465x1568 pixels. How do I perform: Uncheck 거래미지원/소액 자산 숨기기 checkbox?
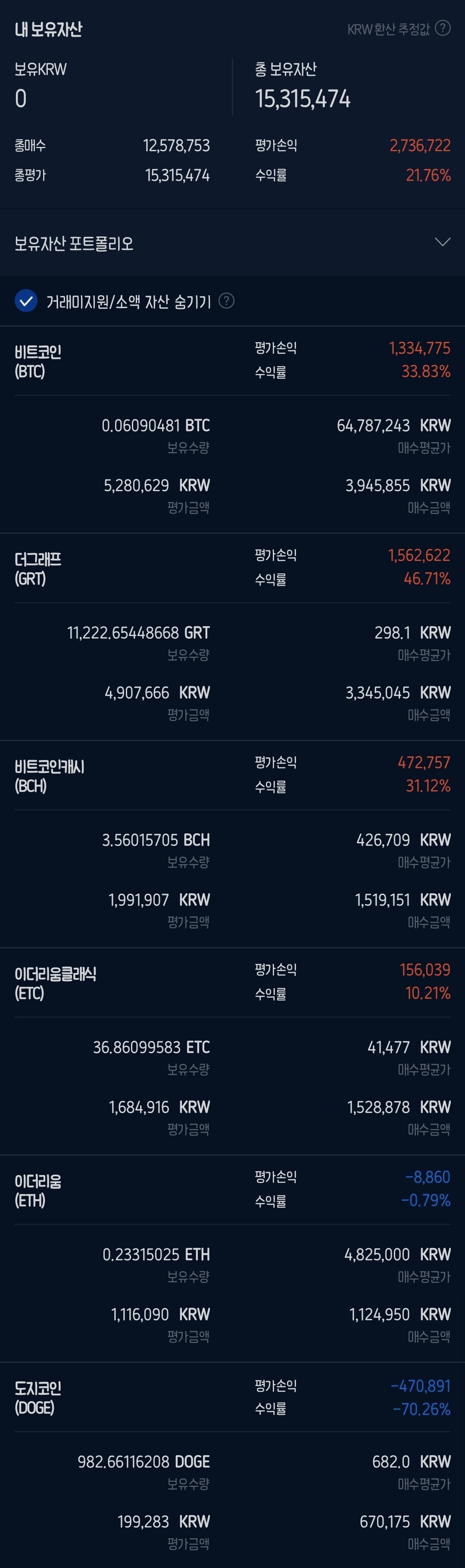coord(25,301)
